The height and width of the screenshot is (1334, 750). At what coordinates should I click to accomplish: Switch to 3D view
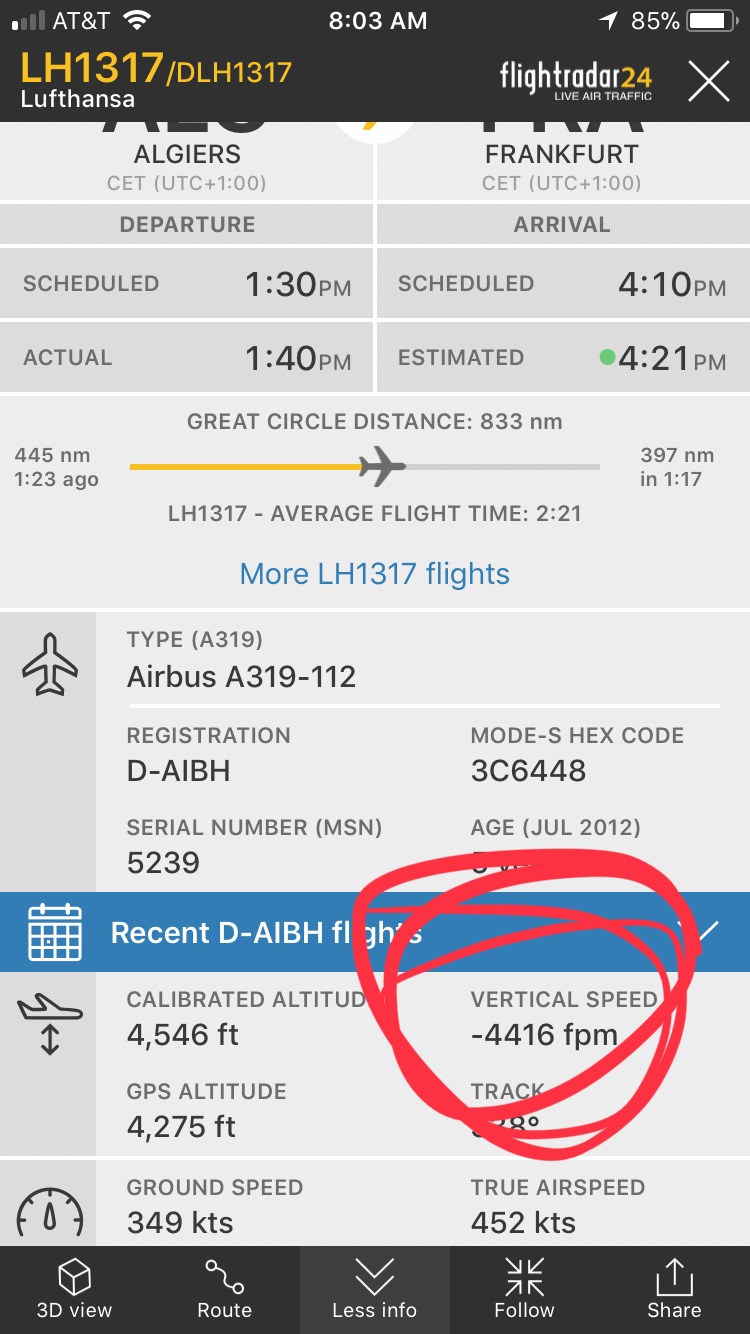click(74, 1289)
